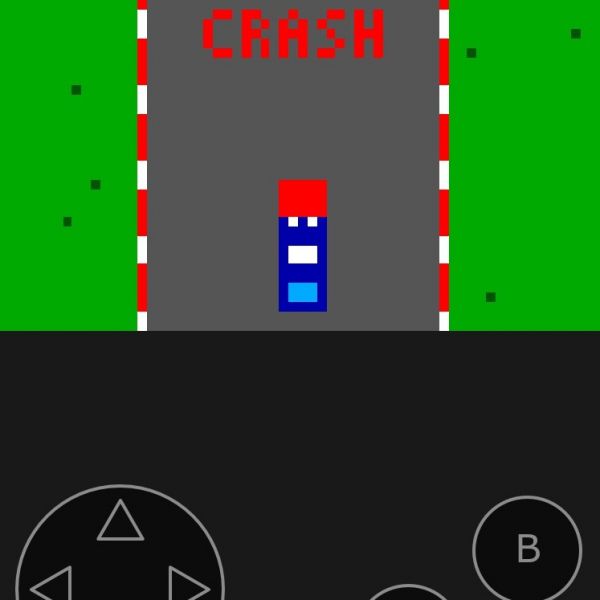Tap the D-pad up arrow
Screen dimensions: 600x600
pyautogui.click(x=120, y=522)
